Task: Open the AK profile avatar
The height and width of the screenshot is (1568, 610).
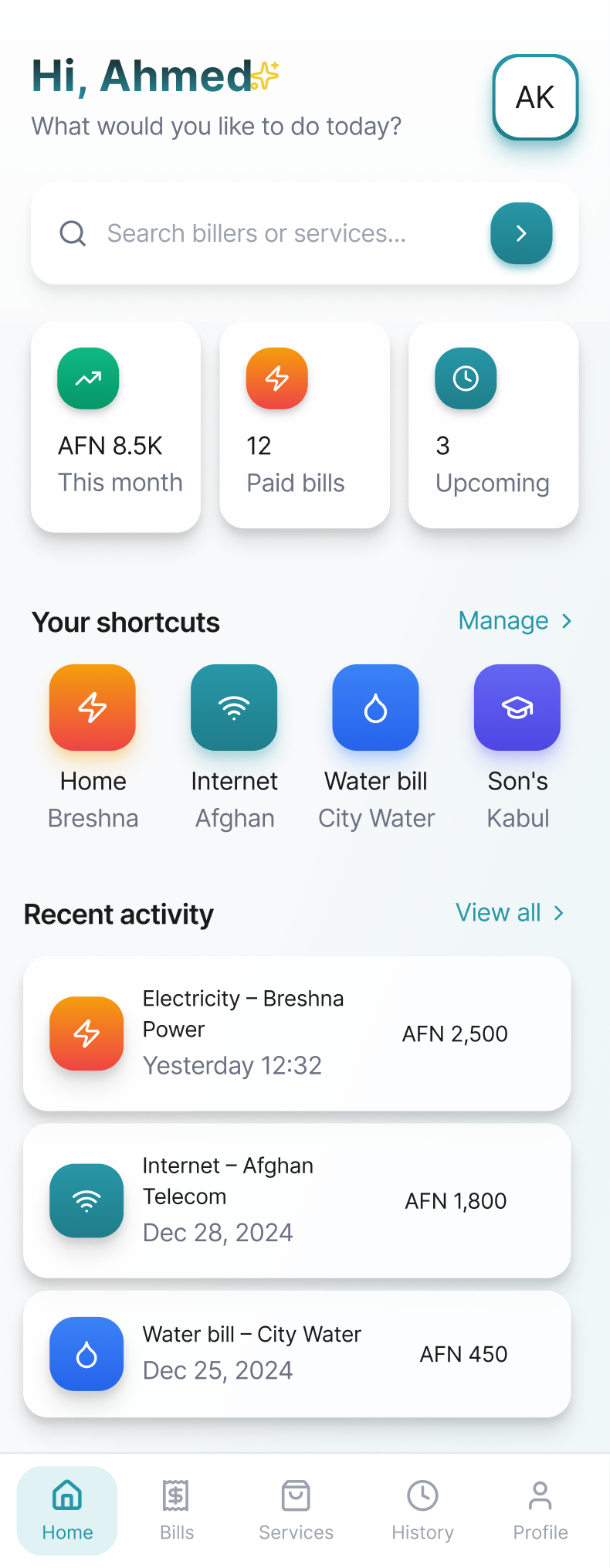Action: pyautogui.click(x=535, y=97)
